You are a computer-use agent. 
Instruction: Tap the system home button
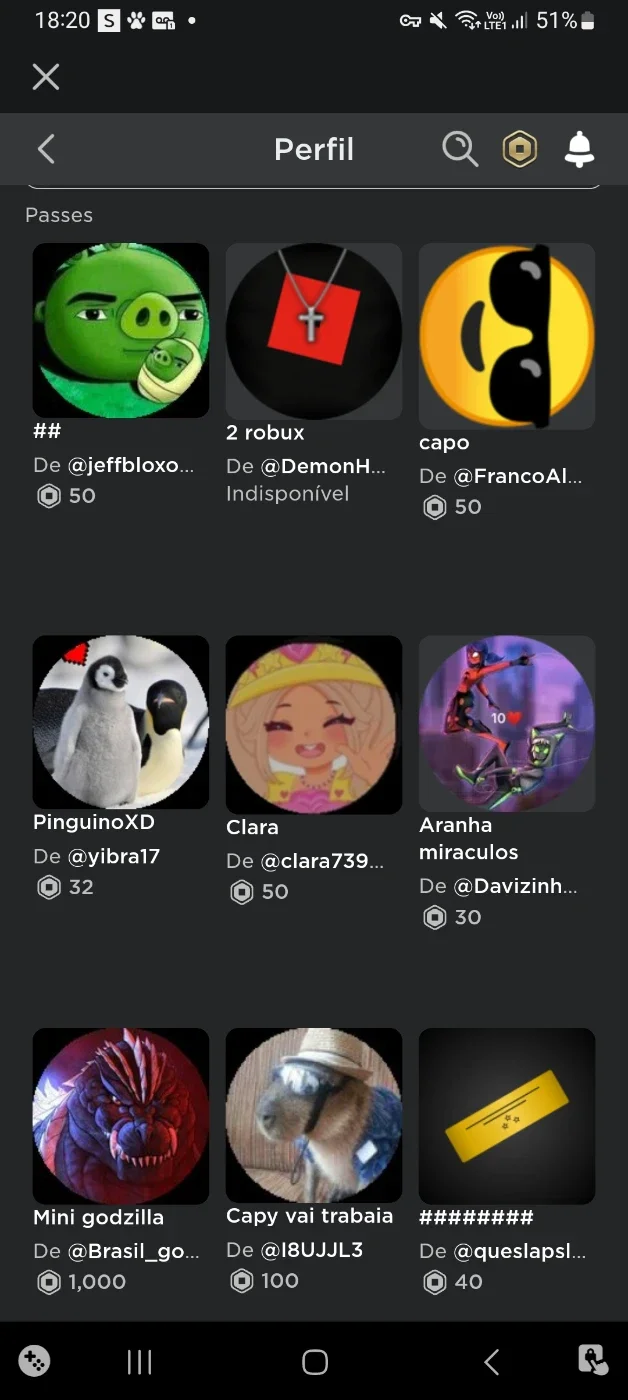click(x=315, y=1361)
